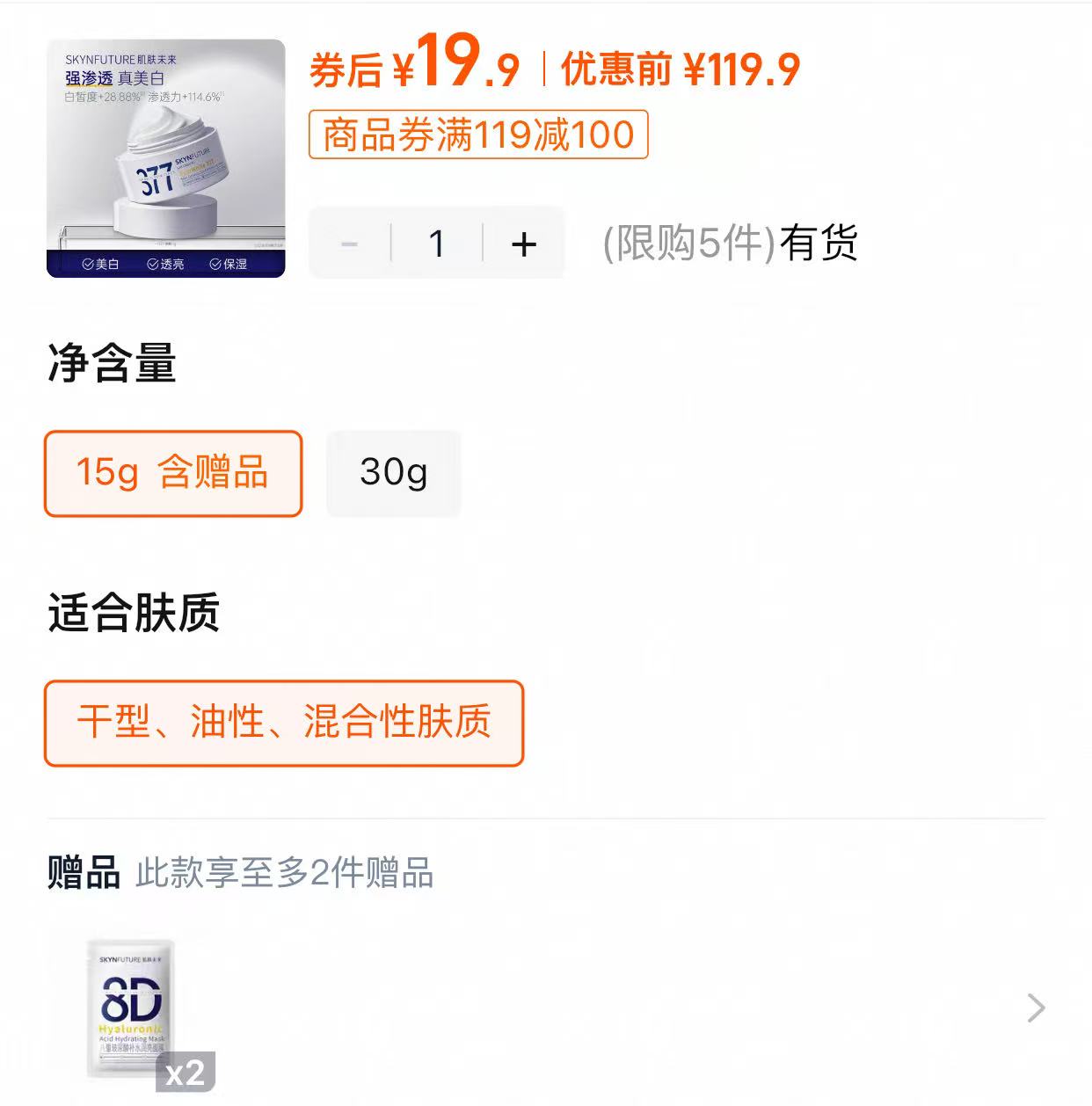The height and width of the screenshot is (1106, 1092).
Task: Select the 30g size option
Action: (393, 473)
